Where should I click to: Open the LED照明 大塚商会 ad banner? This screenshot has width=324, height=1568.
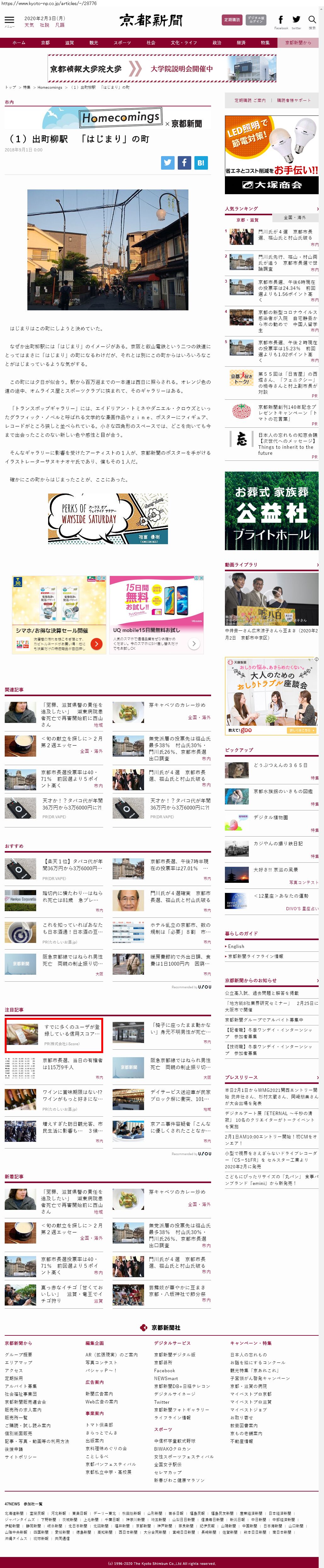(x=271, y=155)
